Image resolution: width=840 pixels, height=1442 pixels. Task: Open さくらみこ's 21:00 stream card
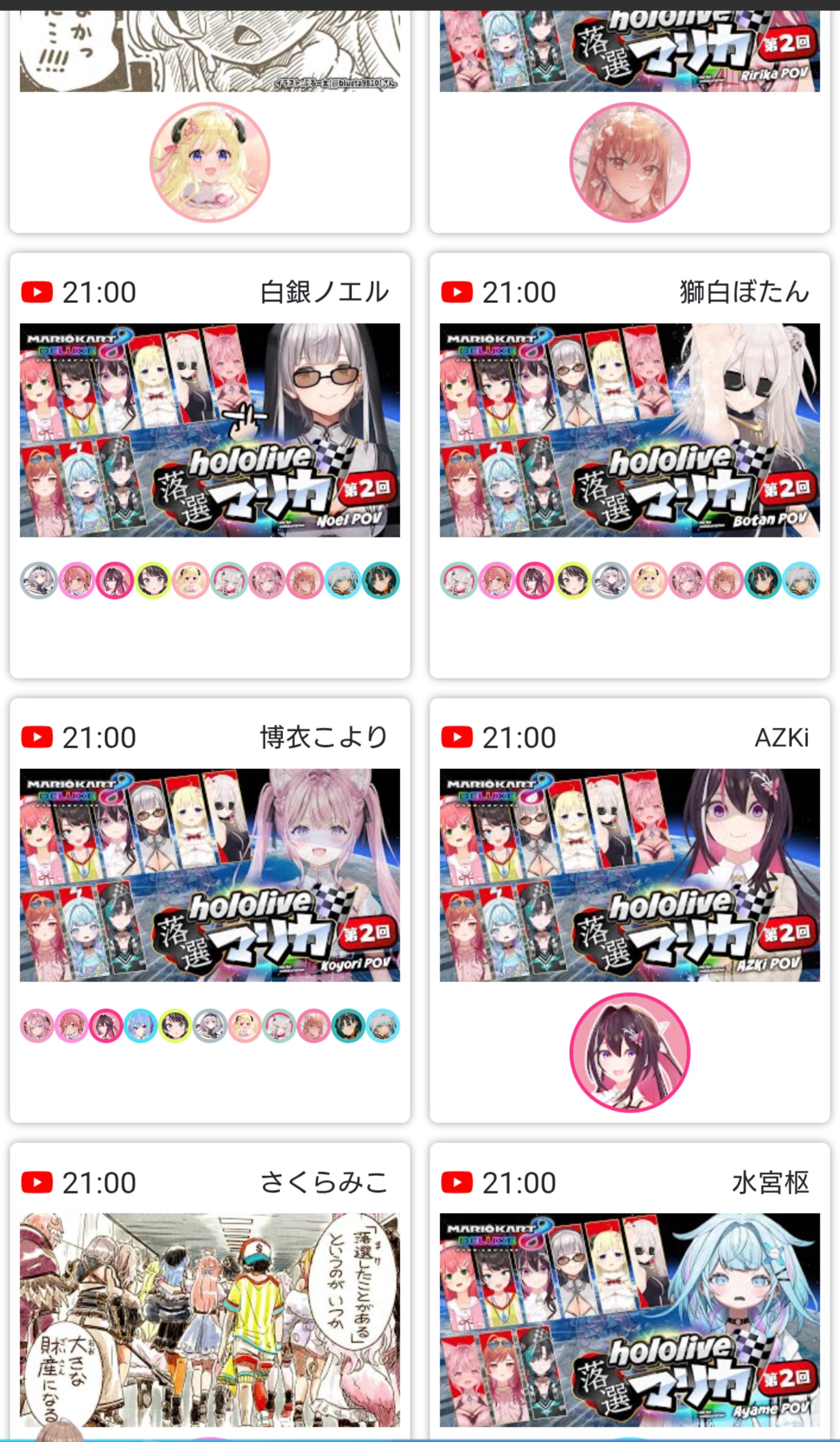pyautogui.click(x=210, y=1292)
